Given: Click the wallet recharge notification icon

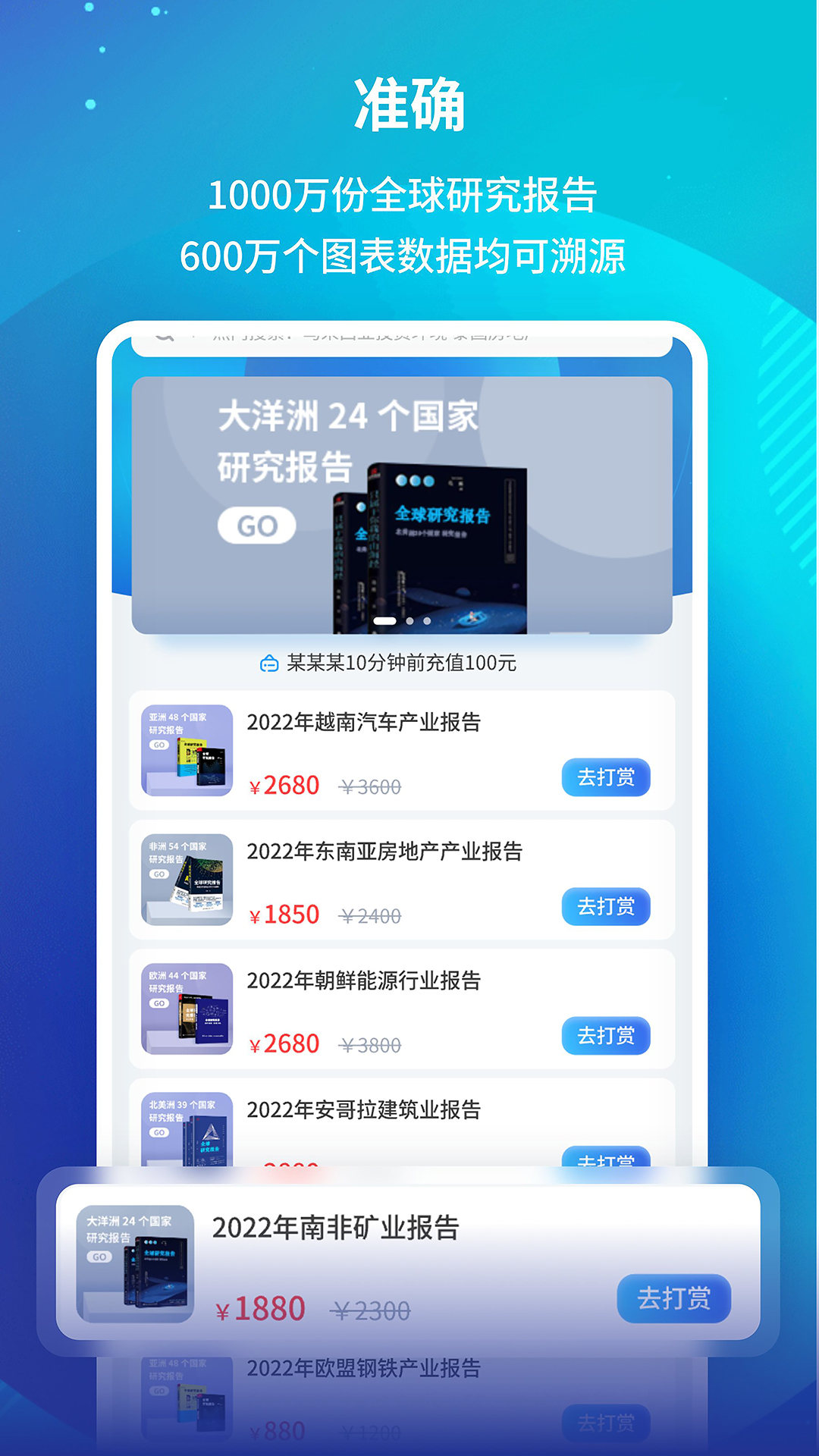Looking at the screenshot, I should click(269, 664).
